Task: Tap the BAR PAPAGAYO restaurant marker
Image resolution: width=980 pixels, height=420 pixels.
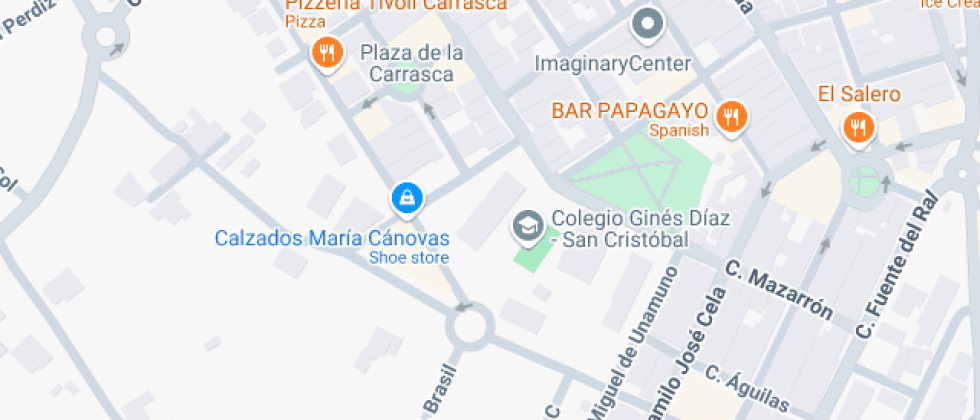Action: click(x=731, y=118)
